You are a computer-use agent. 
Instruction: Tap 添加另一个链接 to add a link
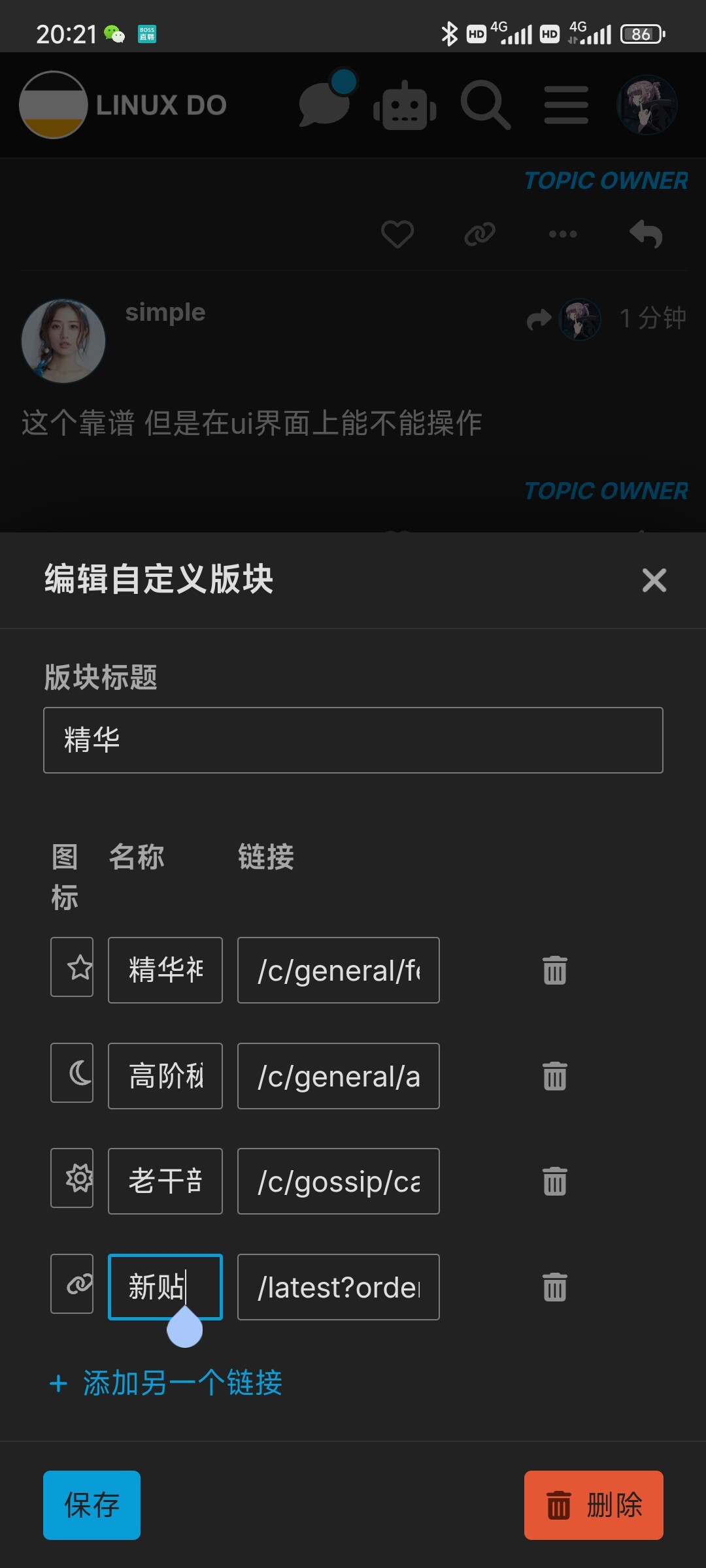166,1383
